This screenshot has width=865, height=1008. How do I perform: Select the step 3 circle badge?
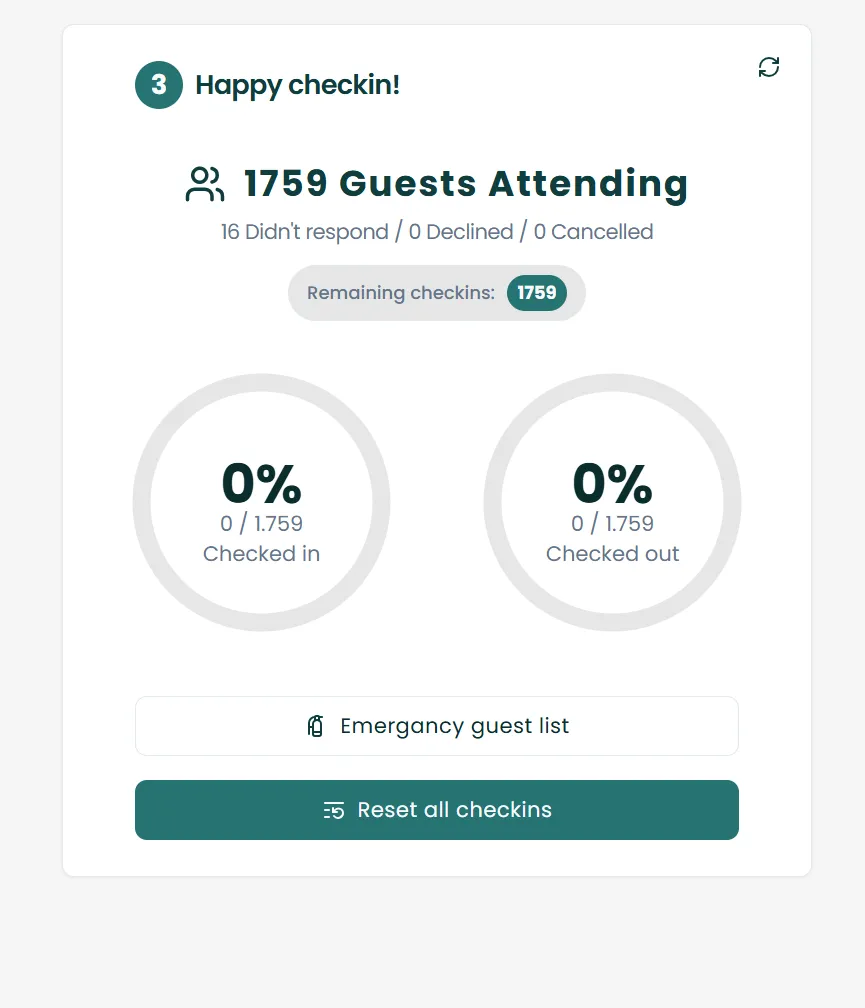[158, 85]
